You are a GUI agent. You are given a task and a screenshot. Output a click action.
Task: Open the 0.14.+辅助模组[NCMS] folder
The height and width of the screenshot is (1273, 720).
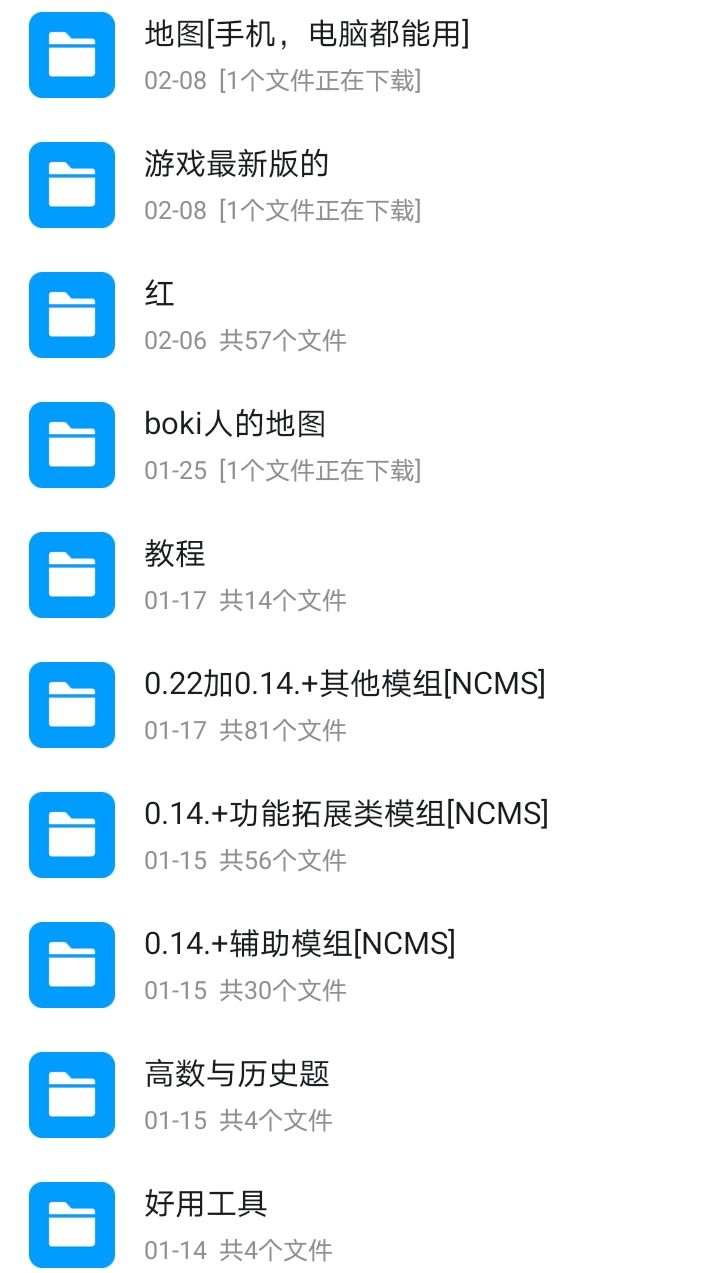[x=360, y=965]
